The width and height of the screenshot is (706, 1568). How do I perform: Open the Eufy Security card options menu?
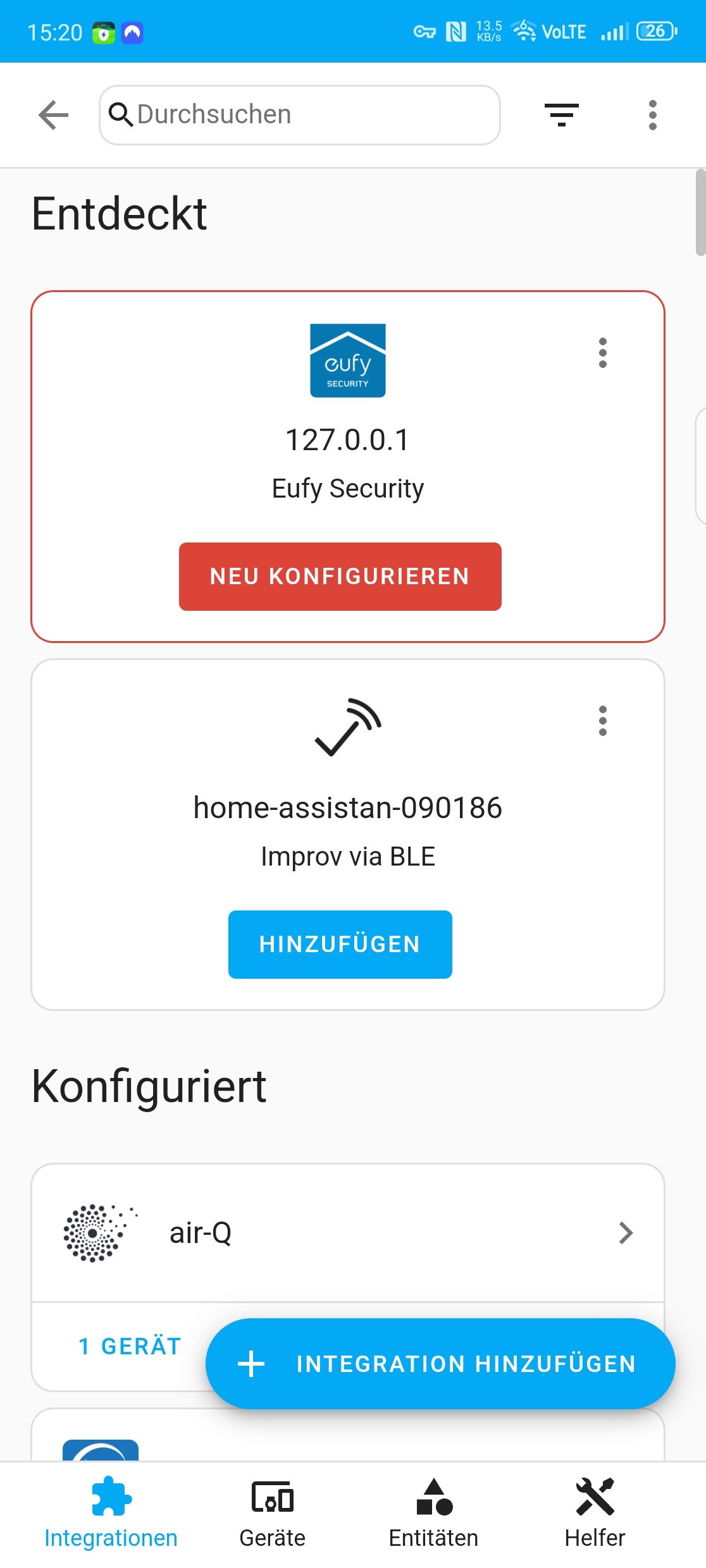coord(602,353)
